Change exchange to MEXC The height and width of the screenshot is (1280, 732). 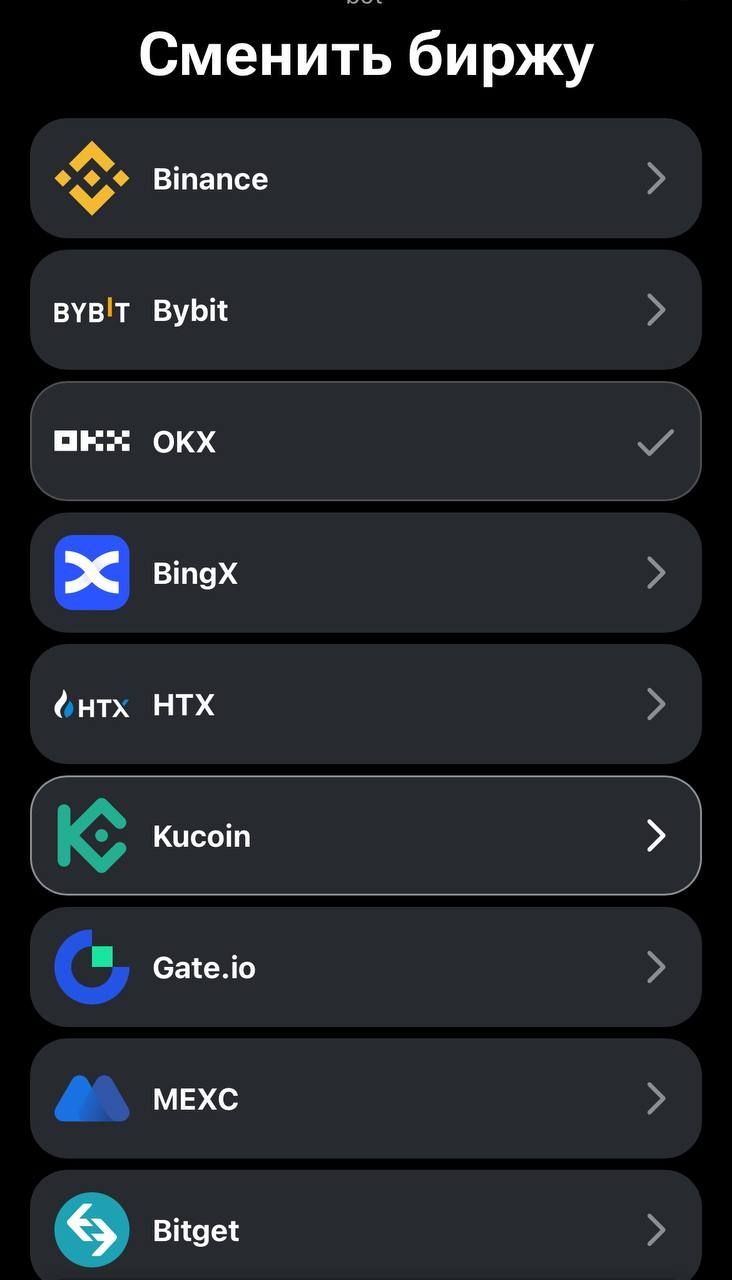[x=365, y=1099]
